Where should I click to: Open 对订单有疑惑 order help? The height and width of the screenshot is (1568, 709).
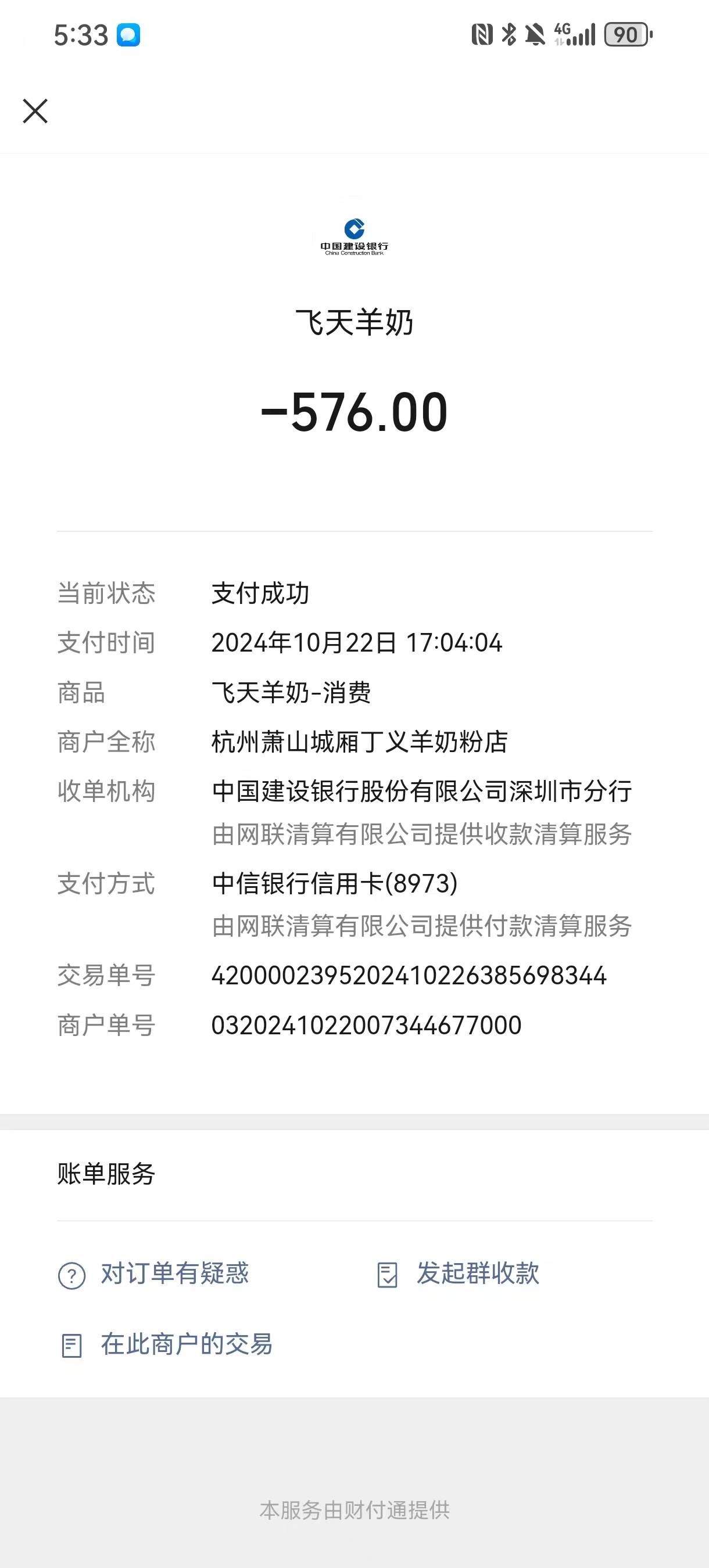153,1274
